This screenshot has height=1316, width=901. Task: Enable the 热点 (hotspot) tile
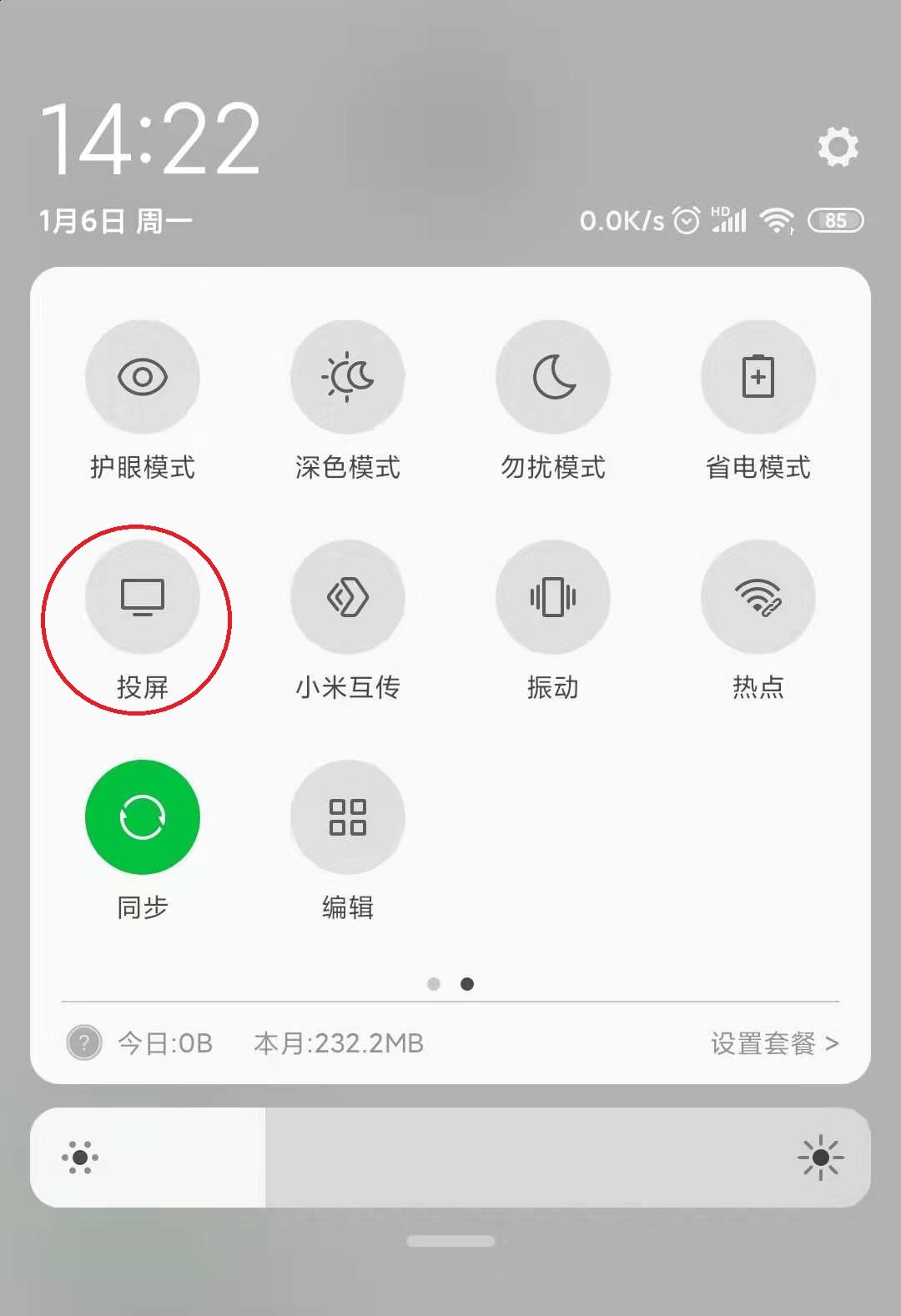(x=758, y=597)
